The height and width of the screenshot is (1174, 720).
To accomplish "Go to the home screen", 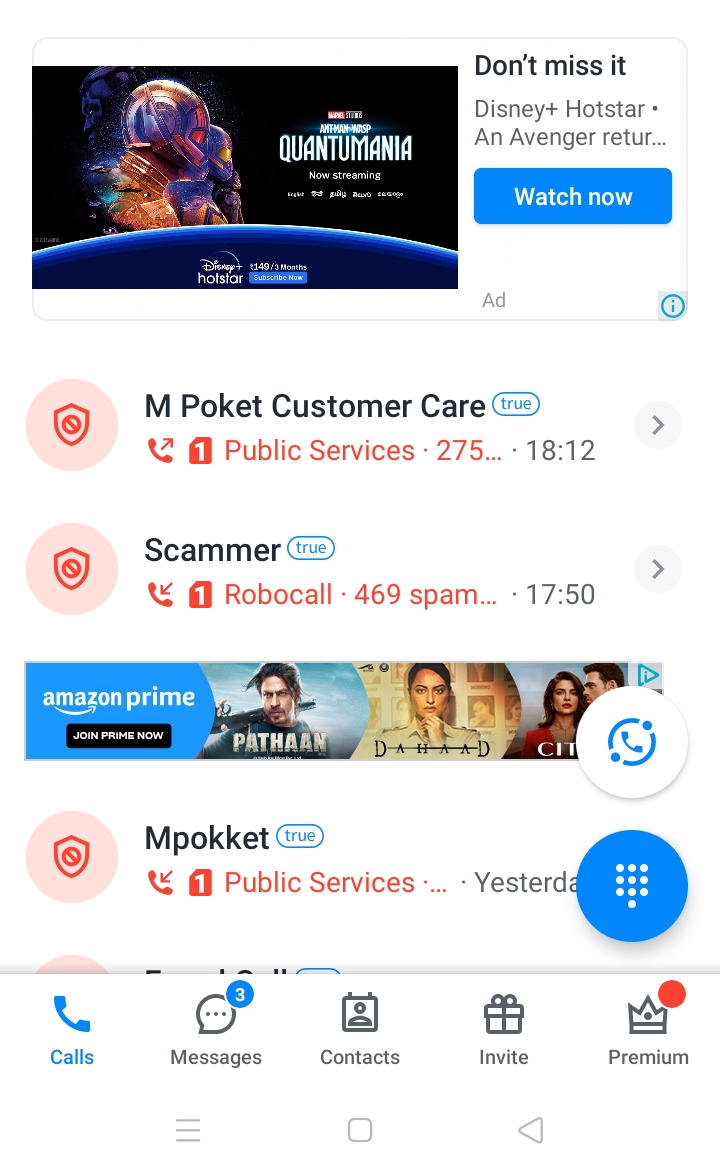I will click(360, 1130).
